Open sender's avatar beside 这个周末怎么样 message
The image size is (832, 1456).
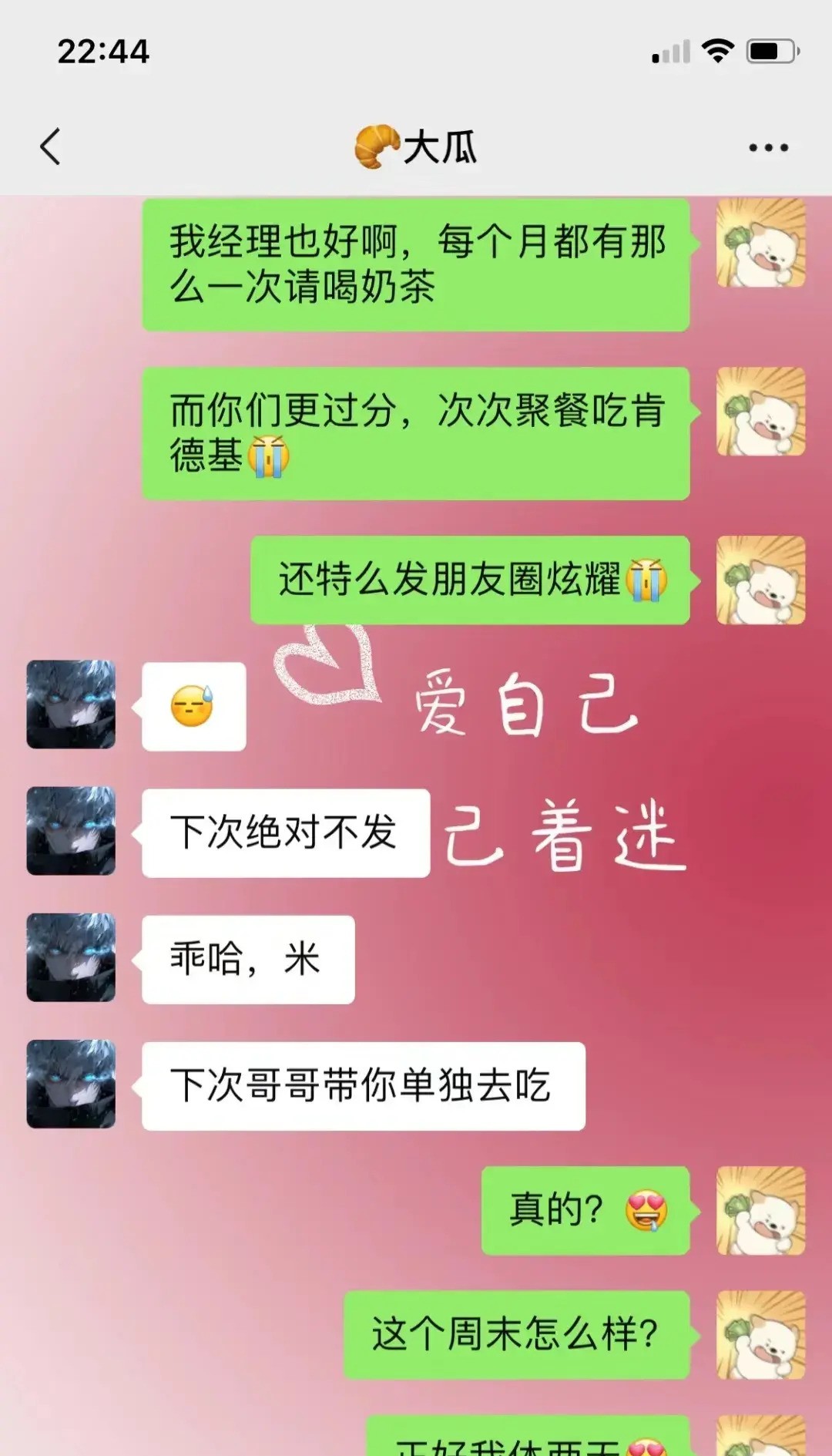(x=760, y=1334)
